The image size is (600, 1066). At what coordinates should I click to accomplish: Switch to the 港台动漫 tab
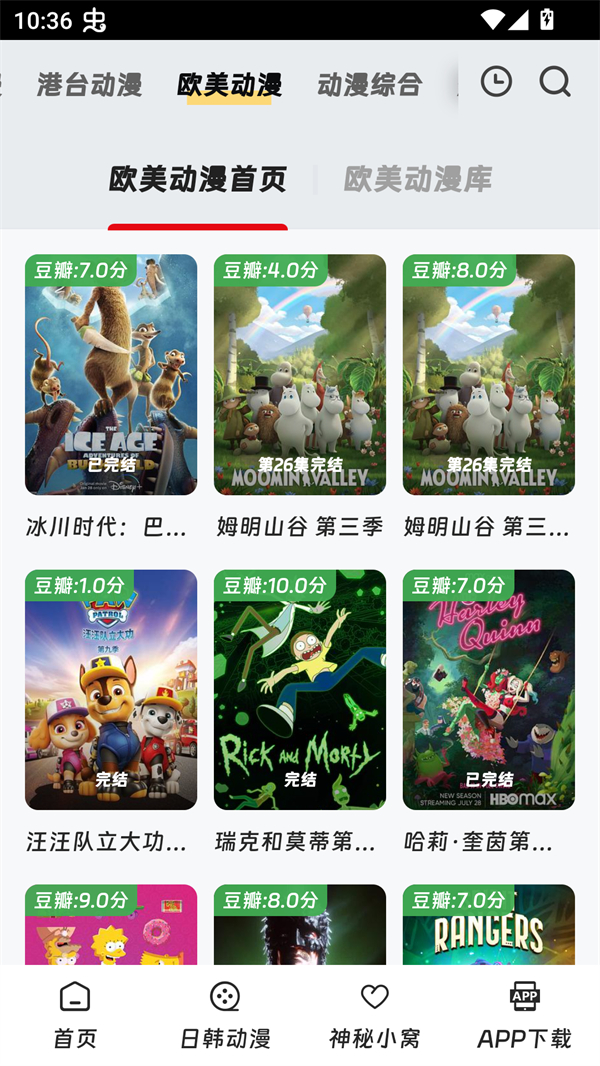[x=89, y=85]
